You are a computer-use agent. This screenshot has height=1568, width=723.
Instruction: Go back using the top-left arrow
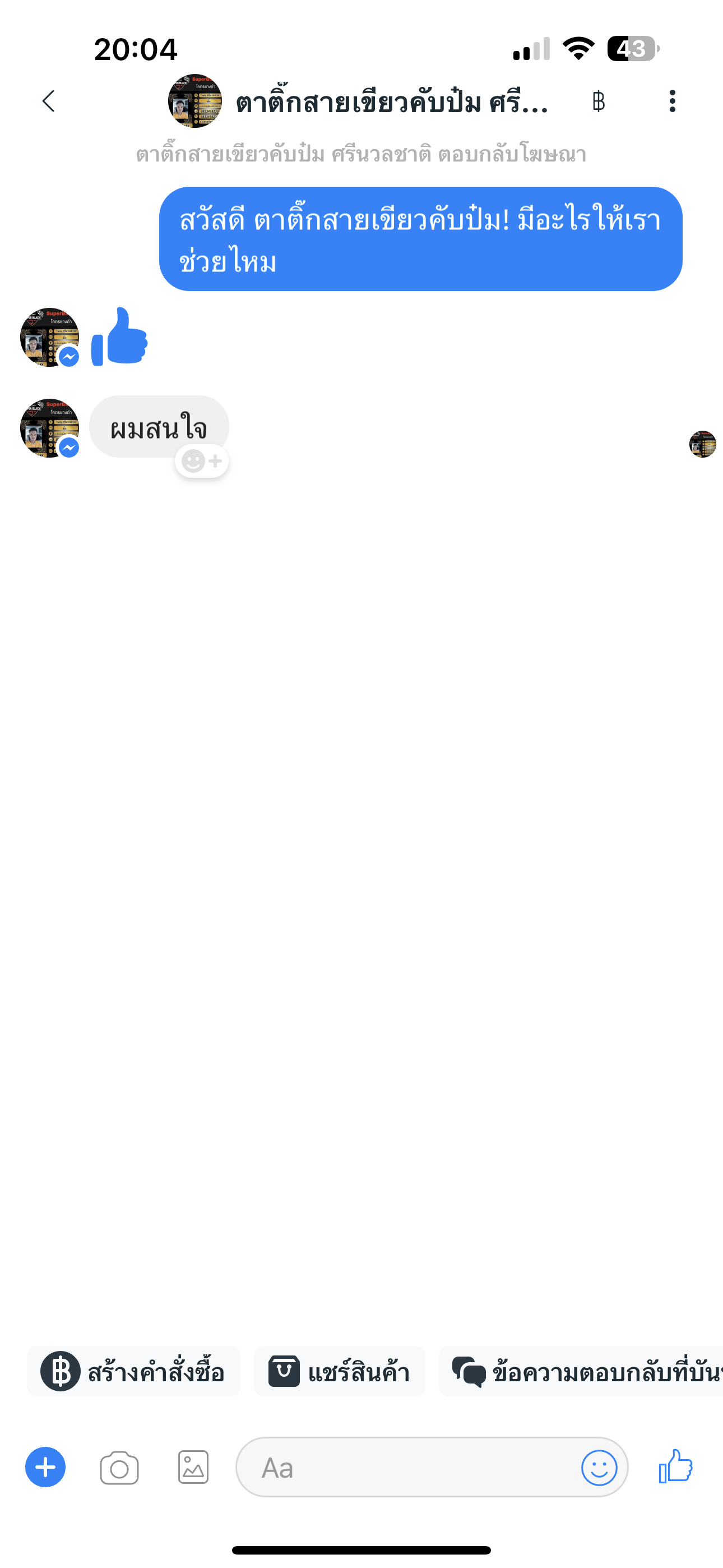[x=49, y=101]
